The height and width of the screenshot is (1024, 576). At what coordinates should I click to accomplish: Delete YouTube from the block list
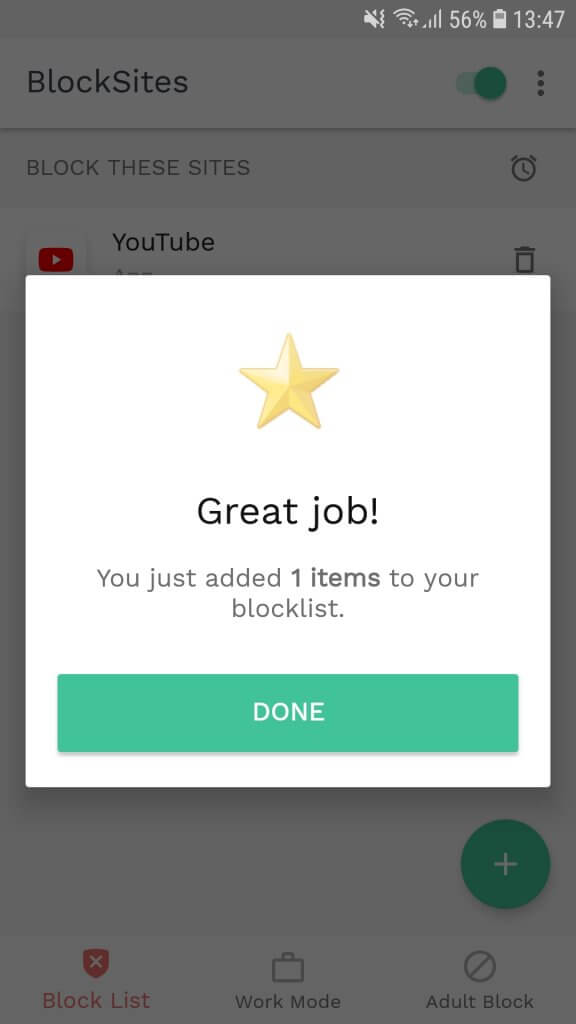[x=524, y=259]
